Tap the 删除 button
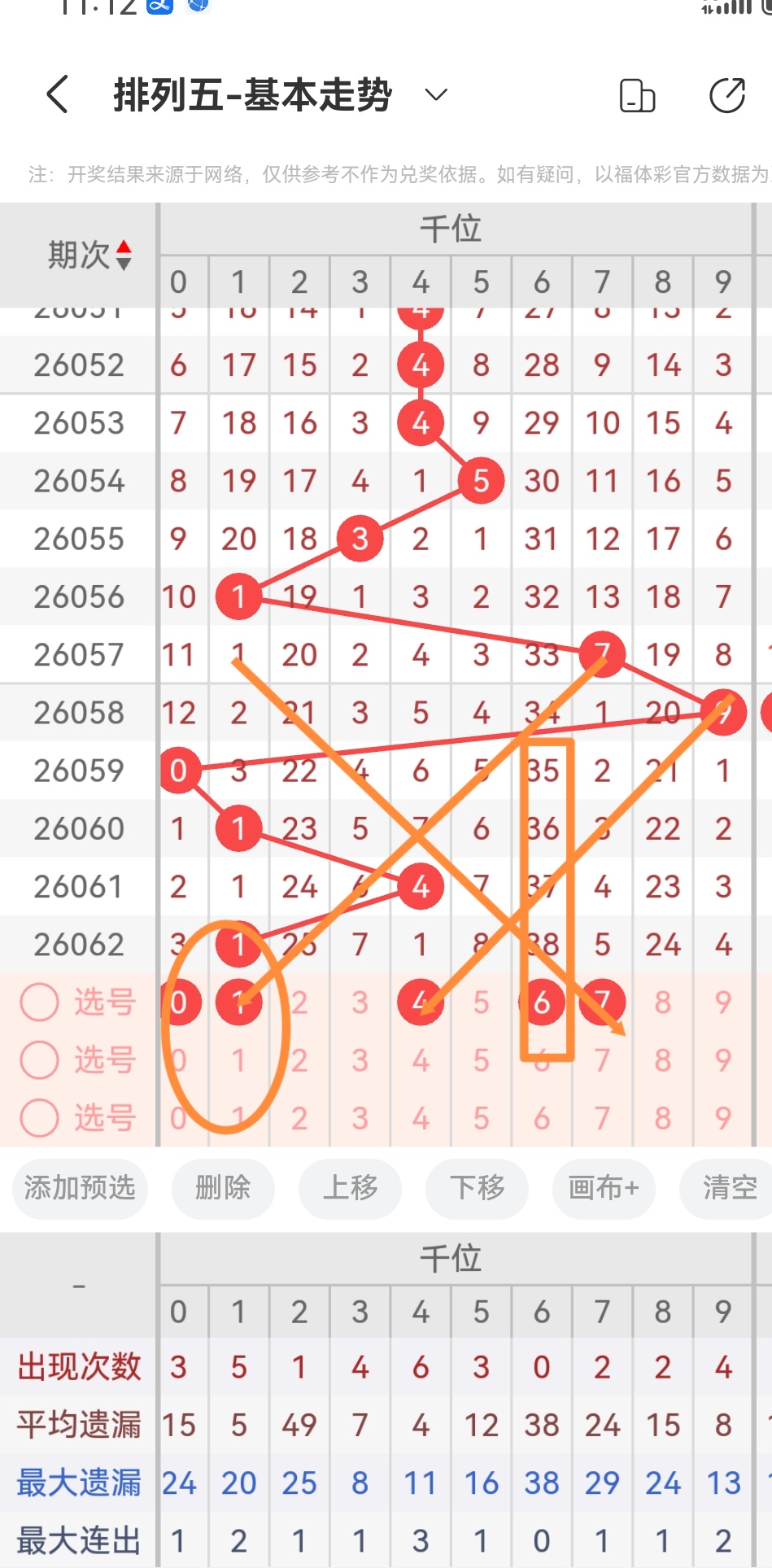The height and width of the screenshot is (1568, 772). [223, 1189]
